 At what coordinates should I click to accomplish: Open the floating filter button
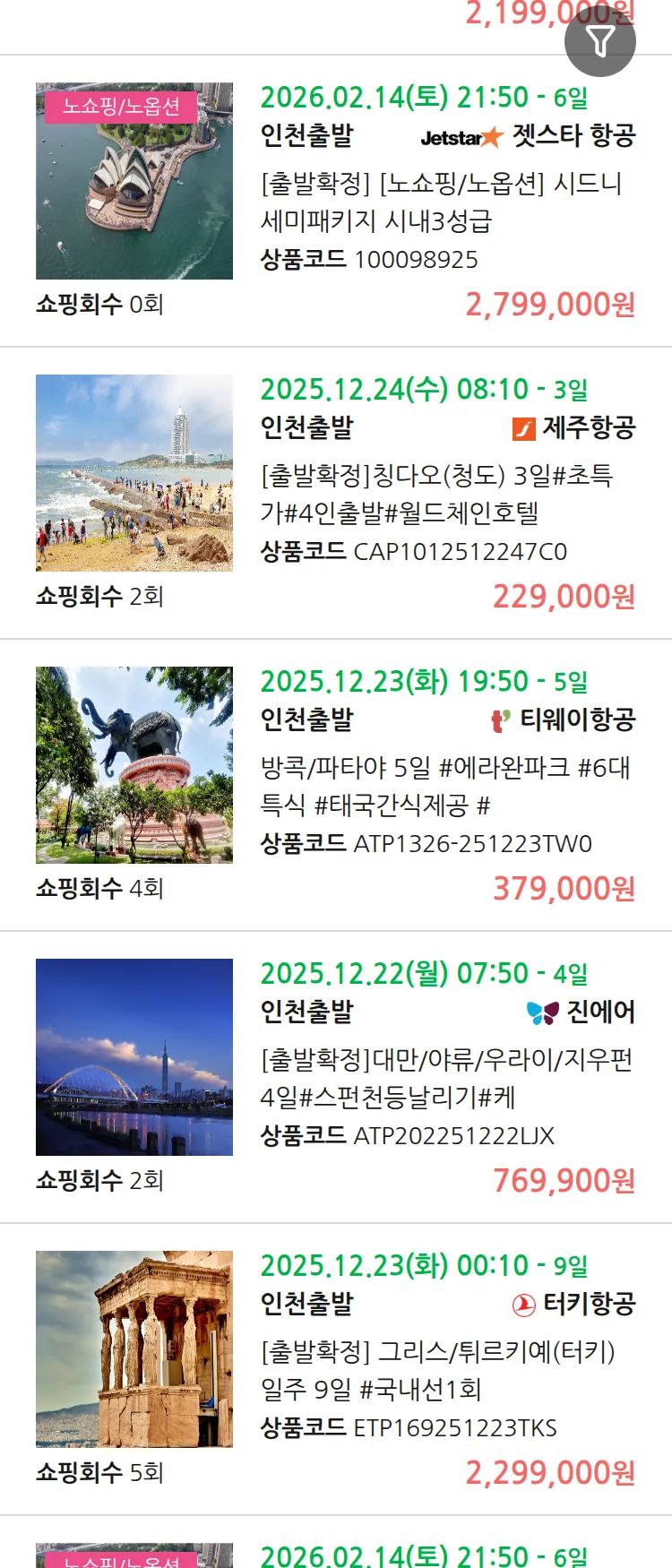click(x=599, y=41)
